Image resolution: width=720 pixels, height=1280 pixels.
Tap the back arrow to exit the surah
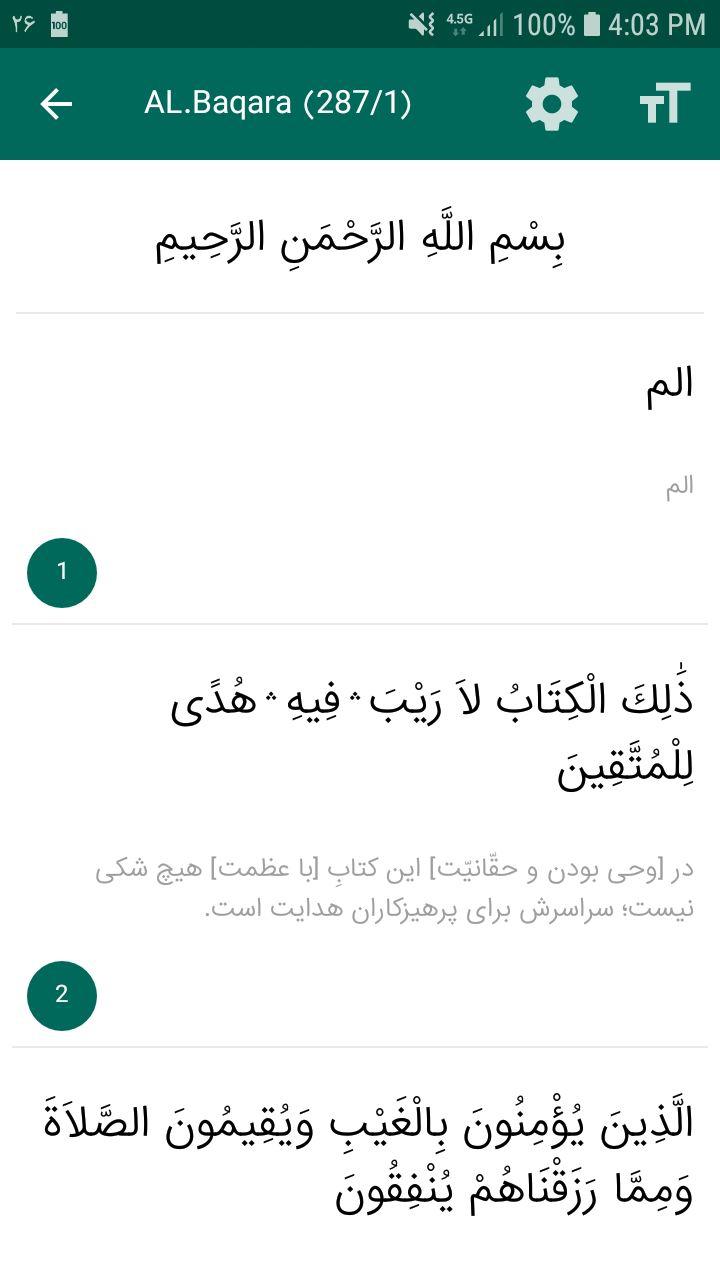(57, 101)
